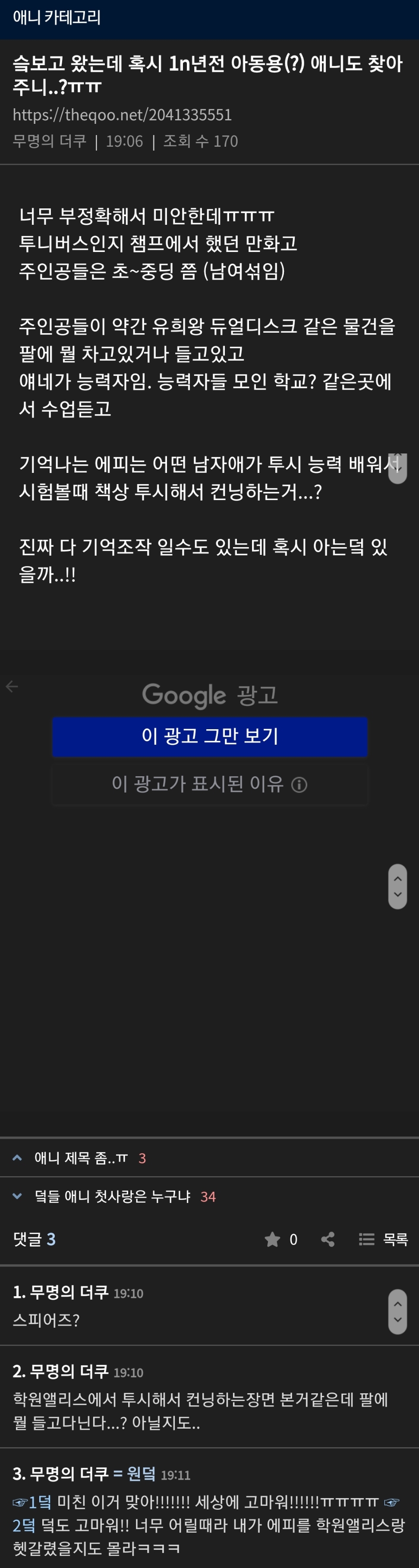Open 이 광고가 표시된 이유 info
419x1568 pixels.
(x=210, y=784)
